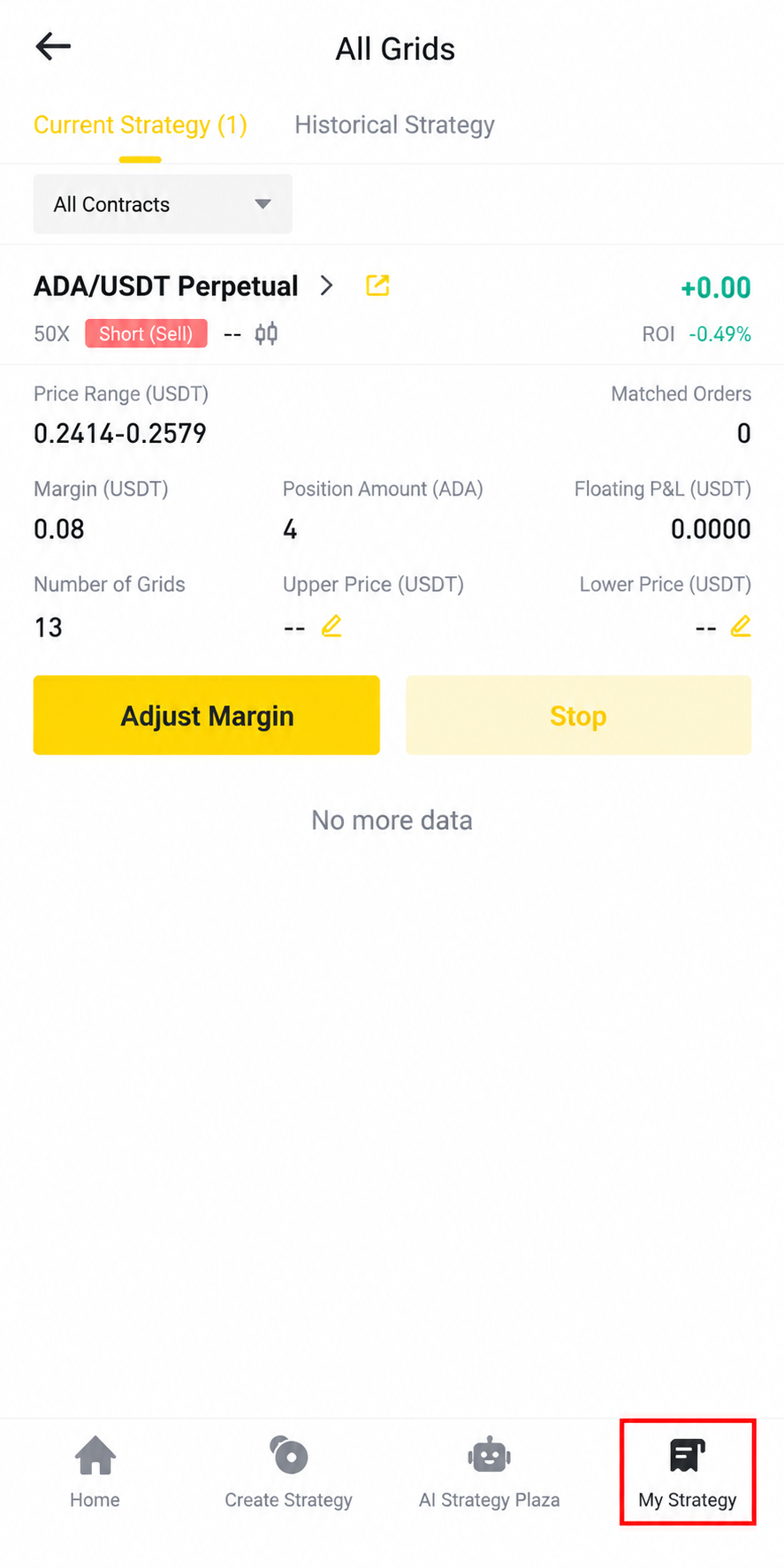Share the ADA/USDT strategy

[377, 285]
